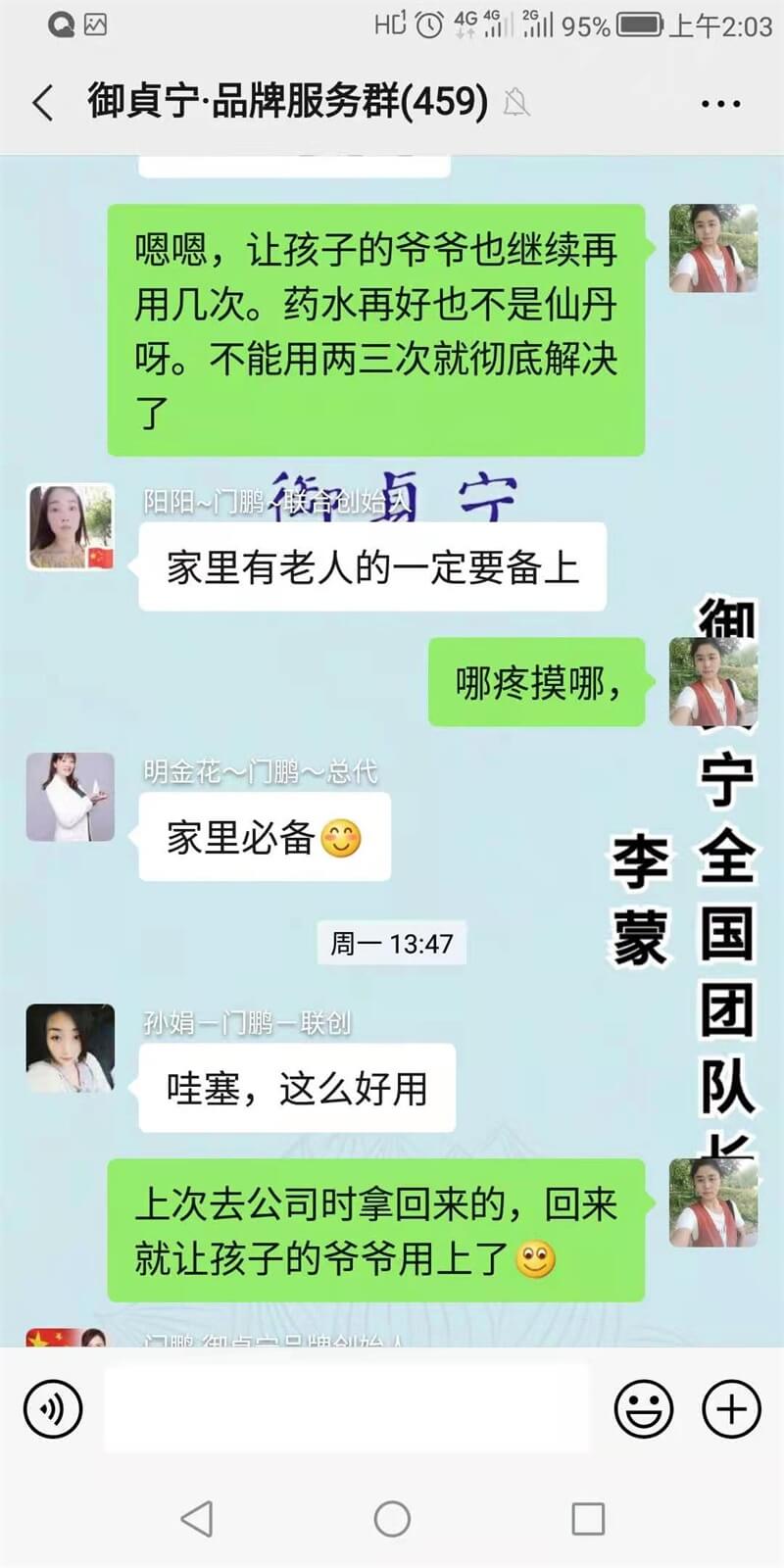
Task: Tap sender avatar beside 哪疼摸哪 message
Action: [712, 681]
